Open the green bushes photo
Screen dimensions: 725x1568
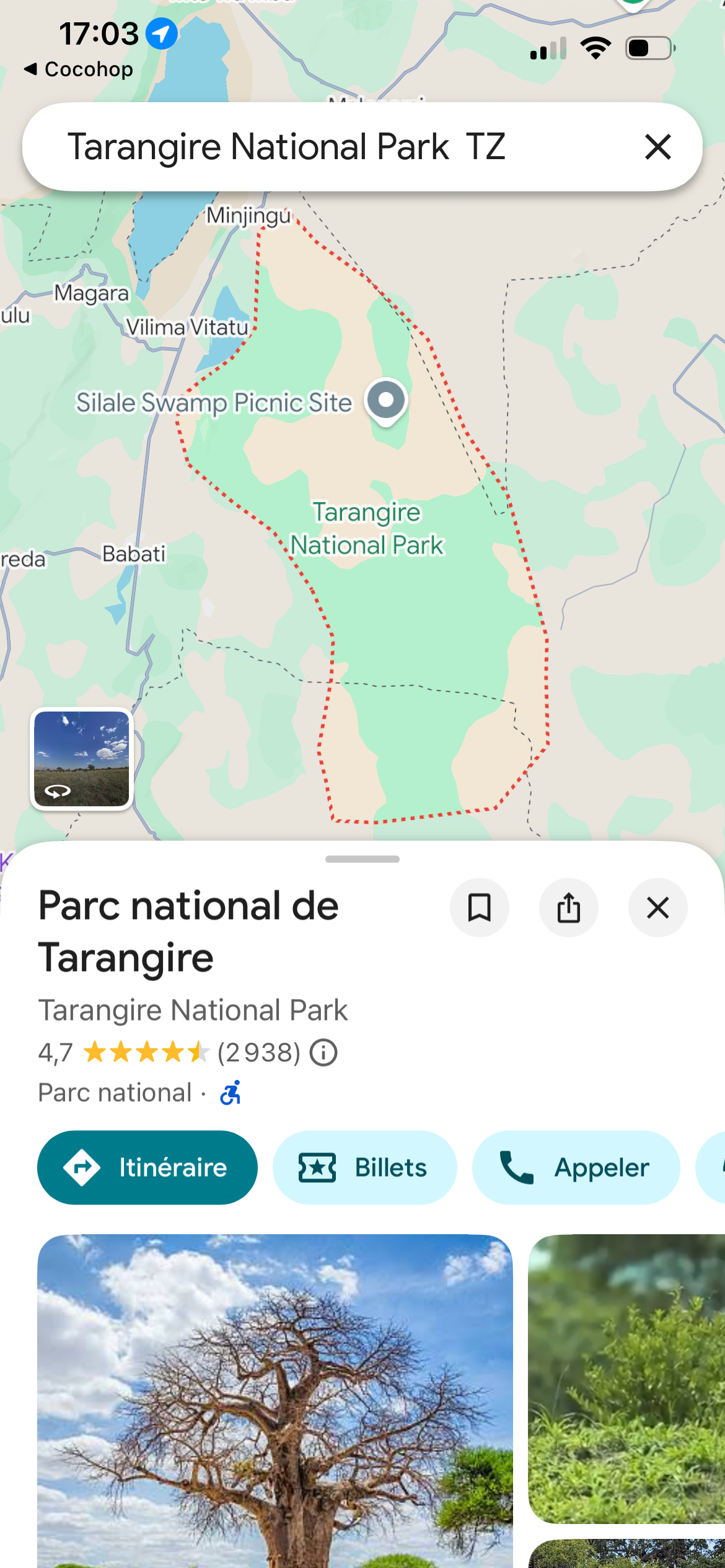[626, 1379]
